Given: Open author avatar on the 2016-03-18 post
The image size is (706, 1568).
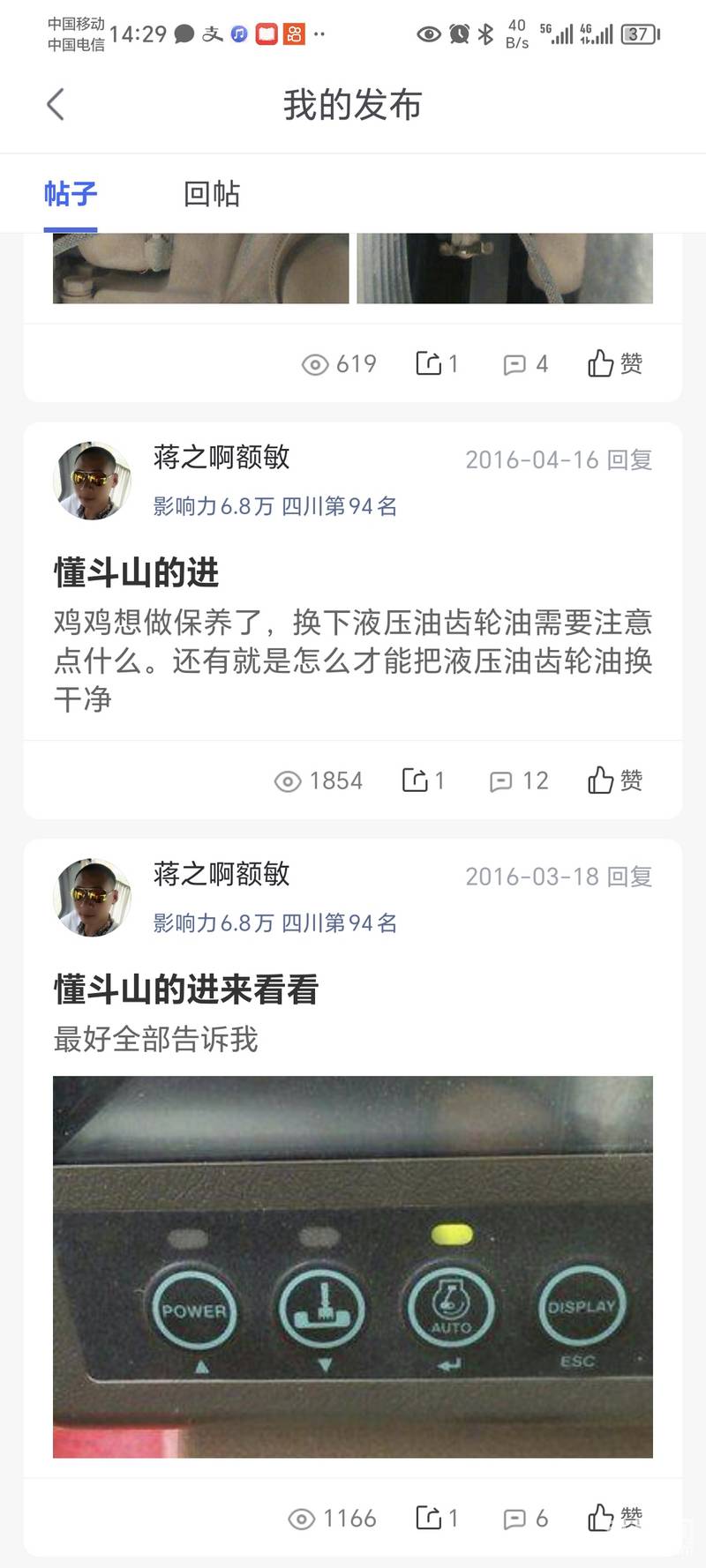Looking at the screenshot, I should point(93,898).
